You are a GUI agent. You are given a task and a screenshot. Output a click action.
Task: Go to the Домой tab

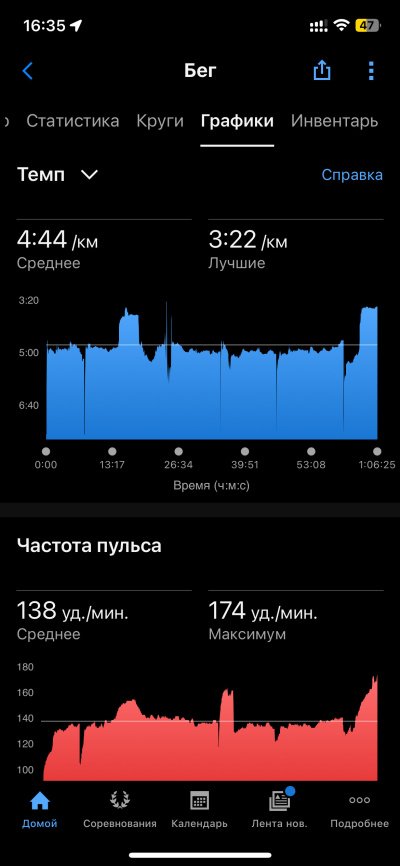tap(39, 810)
